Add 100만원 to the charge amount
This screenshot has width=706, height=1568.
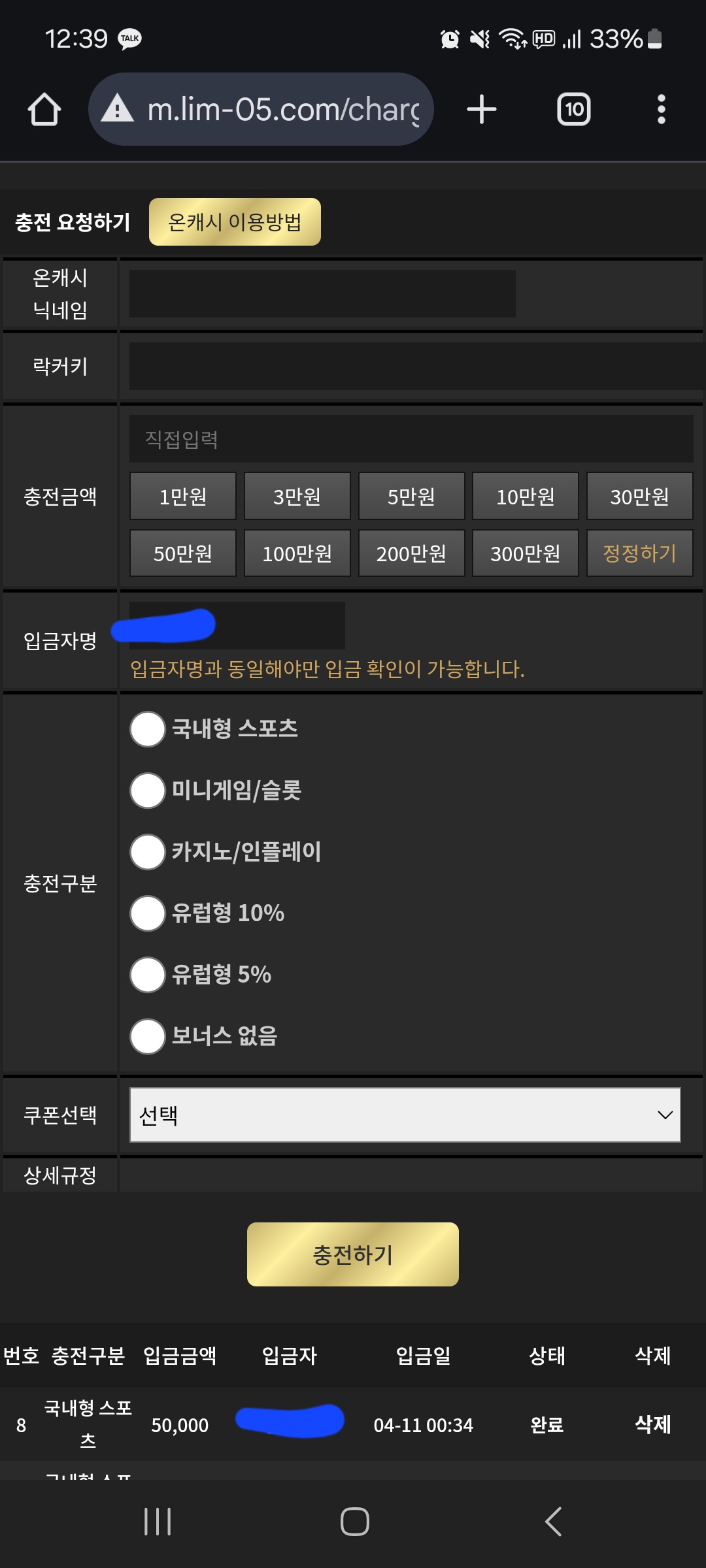click(297, 553)
